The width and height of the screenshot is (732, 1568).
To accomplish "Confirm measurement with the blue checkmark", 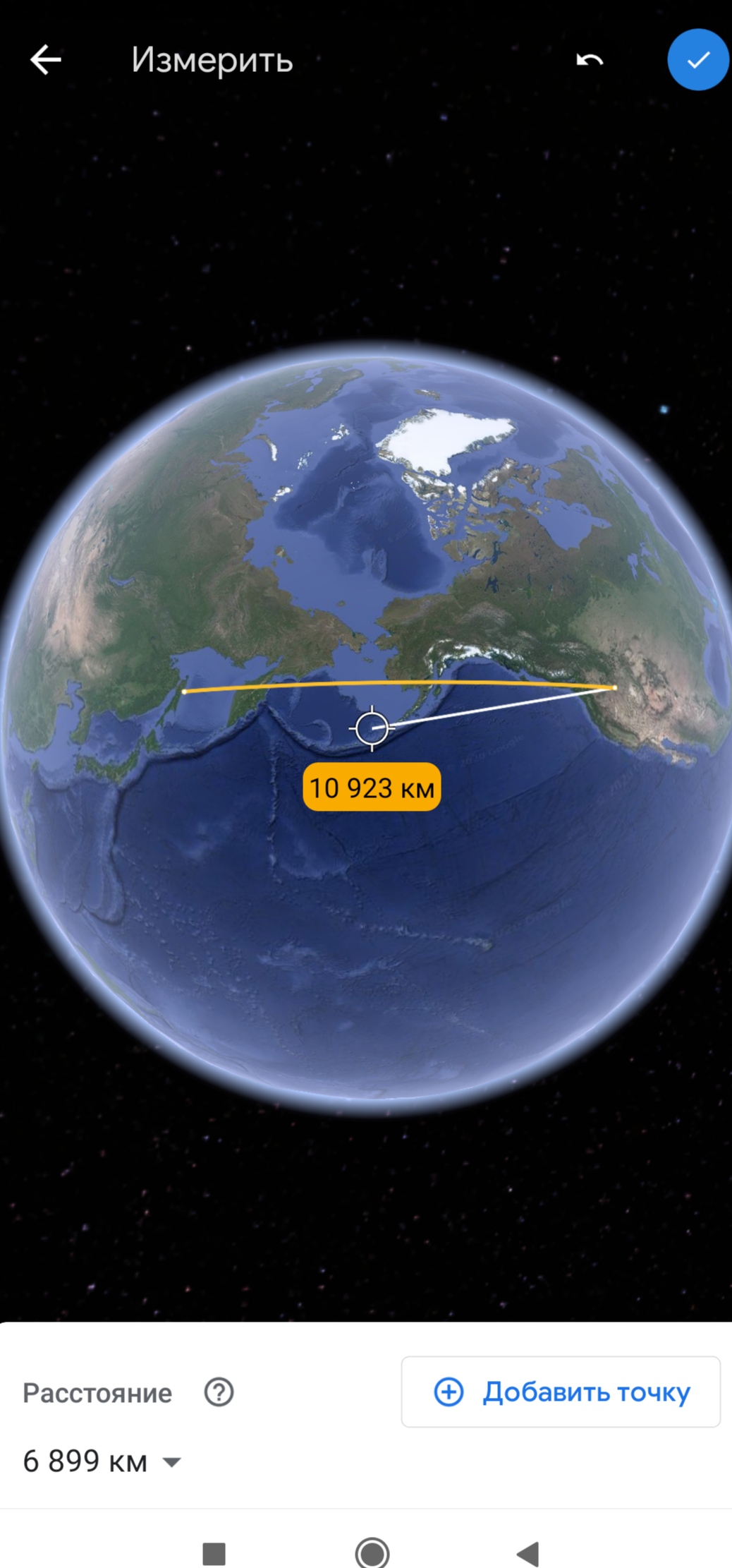I will click(697, 60).
